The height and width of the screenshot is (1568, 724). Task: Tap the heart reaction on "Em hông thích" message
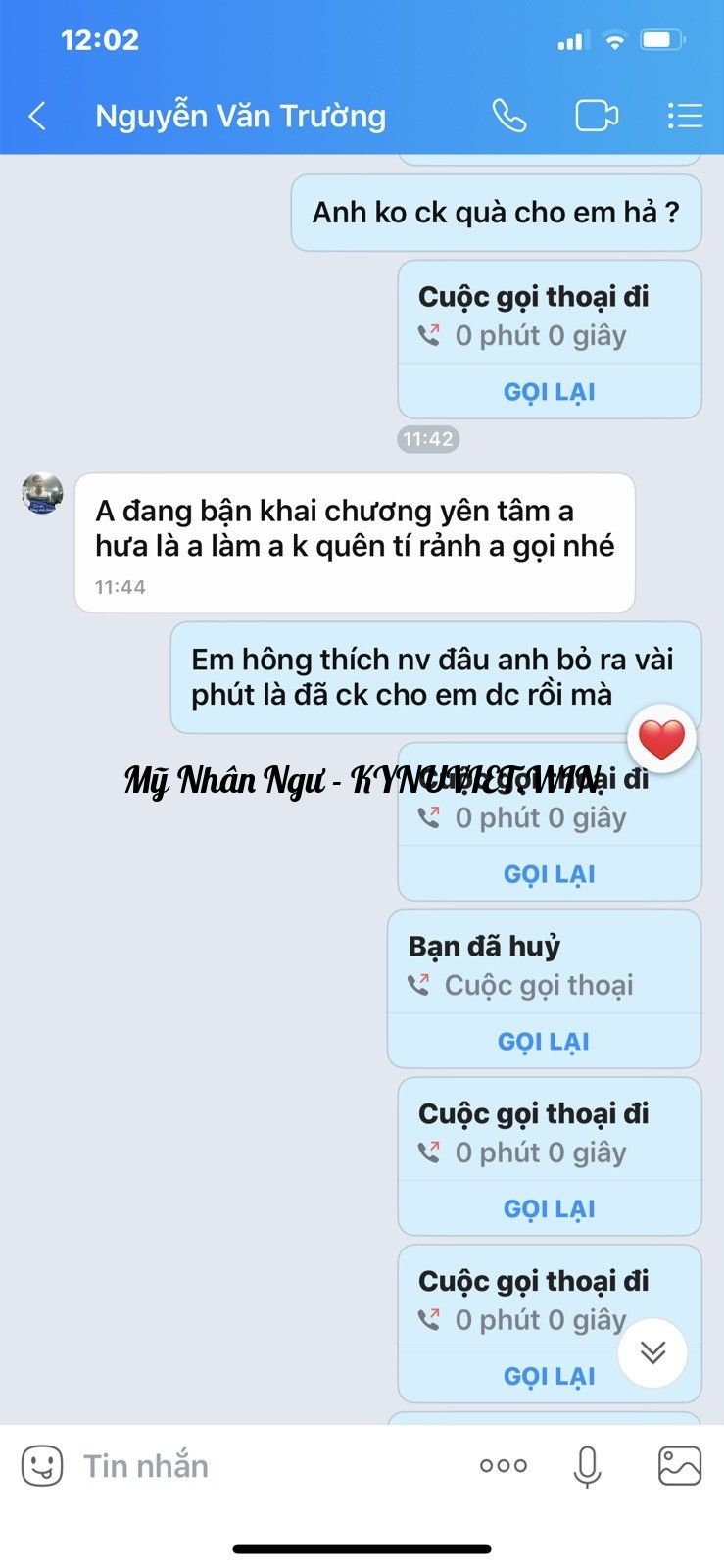click(662, 739)
